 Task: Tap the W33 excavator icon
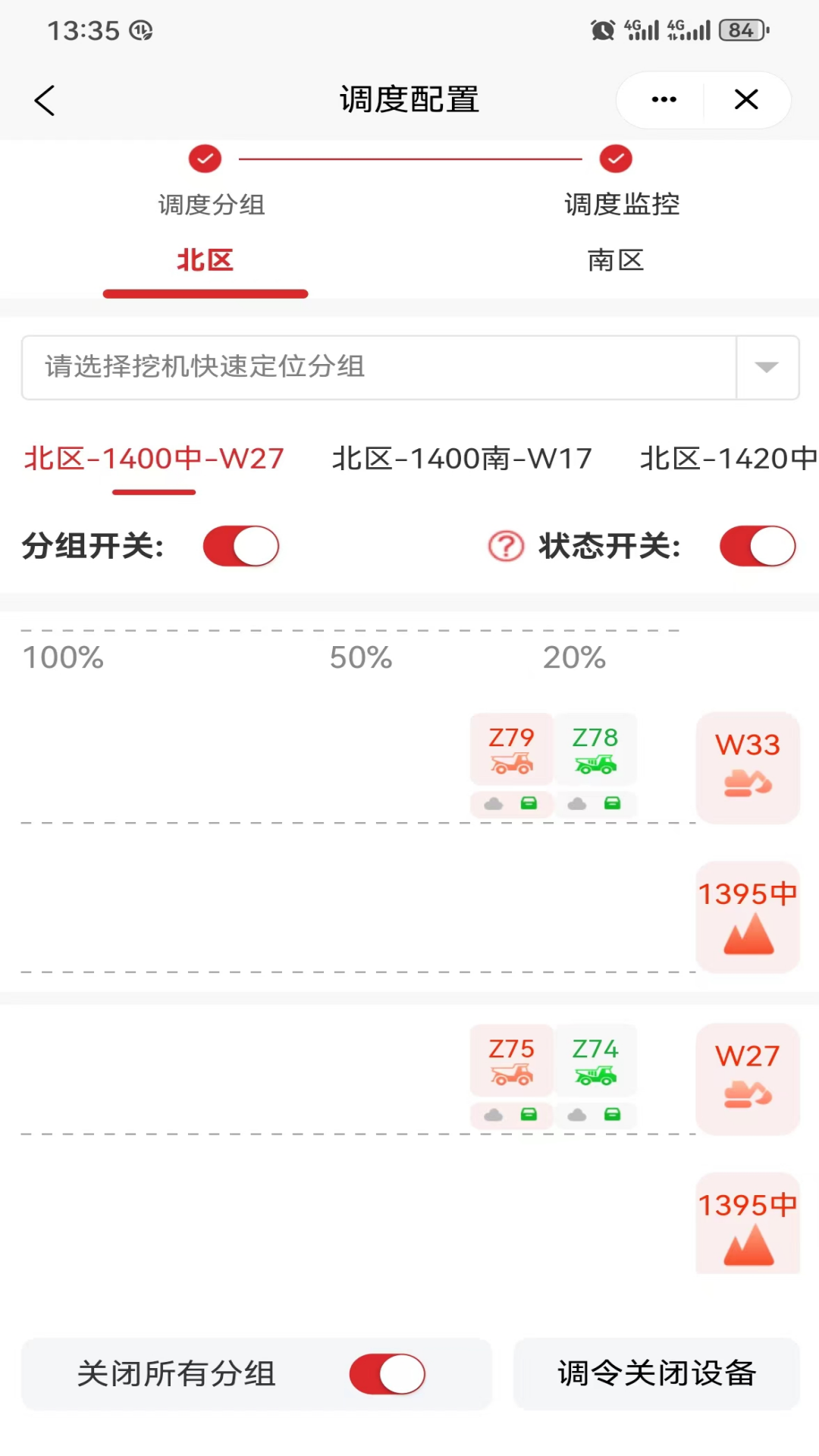pos(748,768)
